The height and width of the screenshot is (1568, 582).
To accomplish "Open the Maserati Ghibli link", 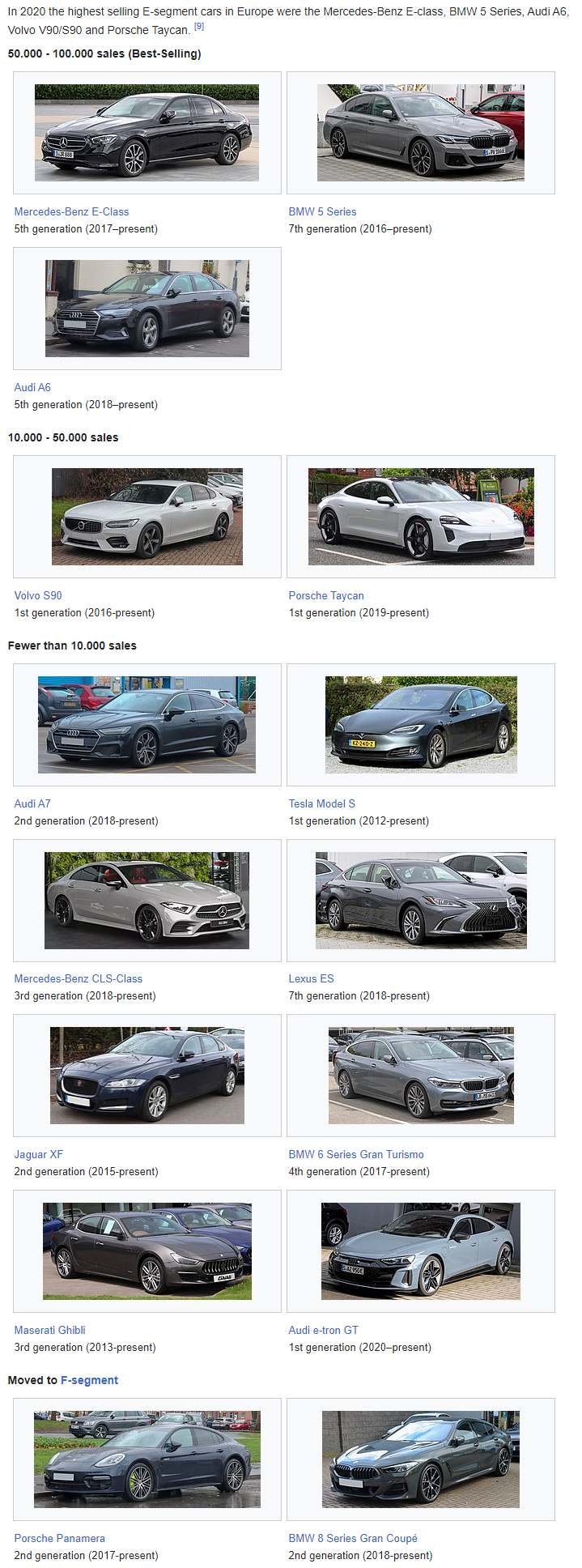I will [49, 1330].
